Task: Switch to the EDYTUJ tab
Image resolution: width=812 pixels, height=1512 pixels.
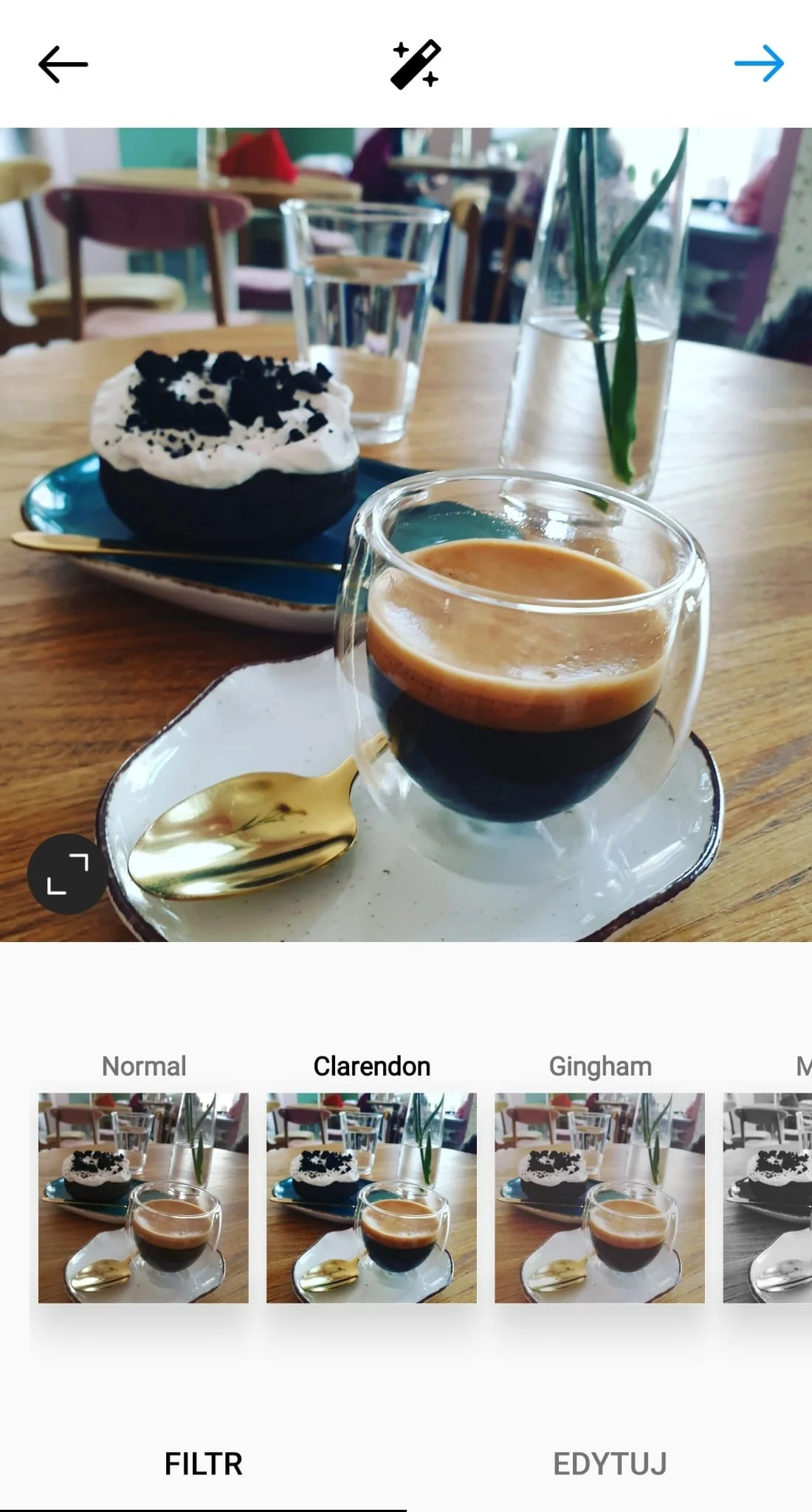Action: 610,1463
